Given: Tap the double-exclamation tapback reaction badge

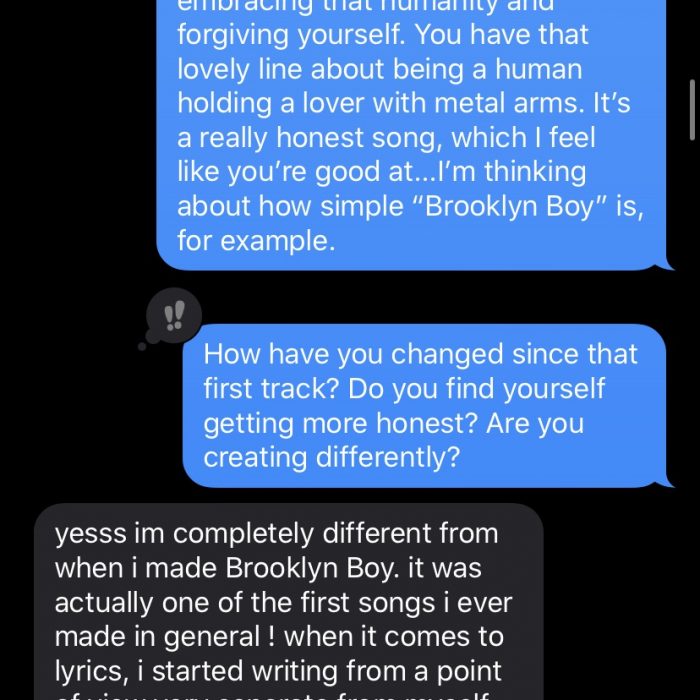Looking at the screenshot, I should point(173,316).
